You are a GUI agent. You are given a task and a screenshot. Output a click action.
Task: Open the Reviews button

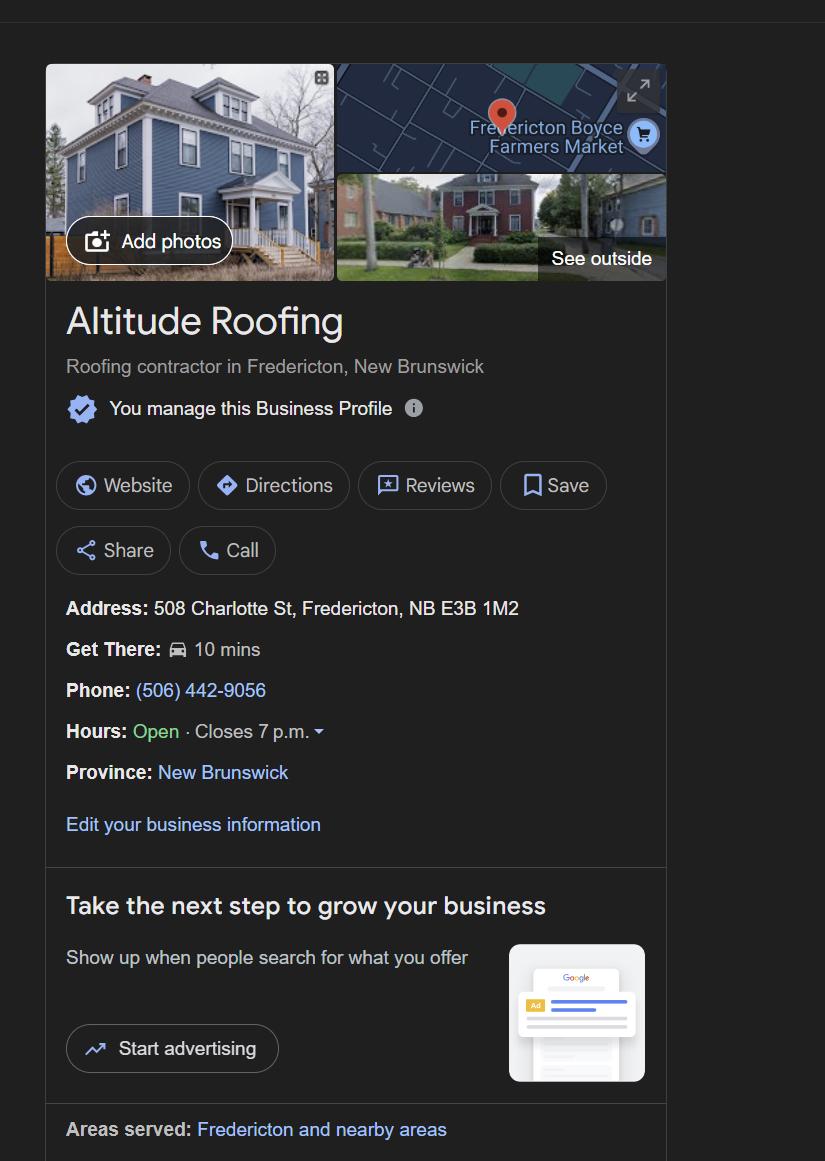(x=425, y=485)
